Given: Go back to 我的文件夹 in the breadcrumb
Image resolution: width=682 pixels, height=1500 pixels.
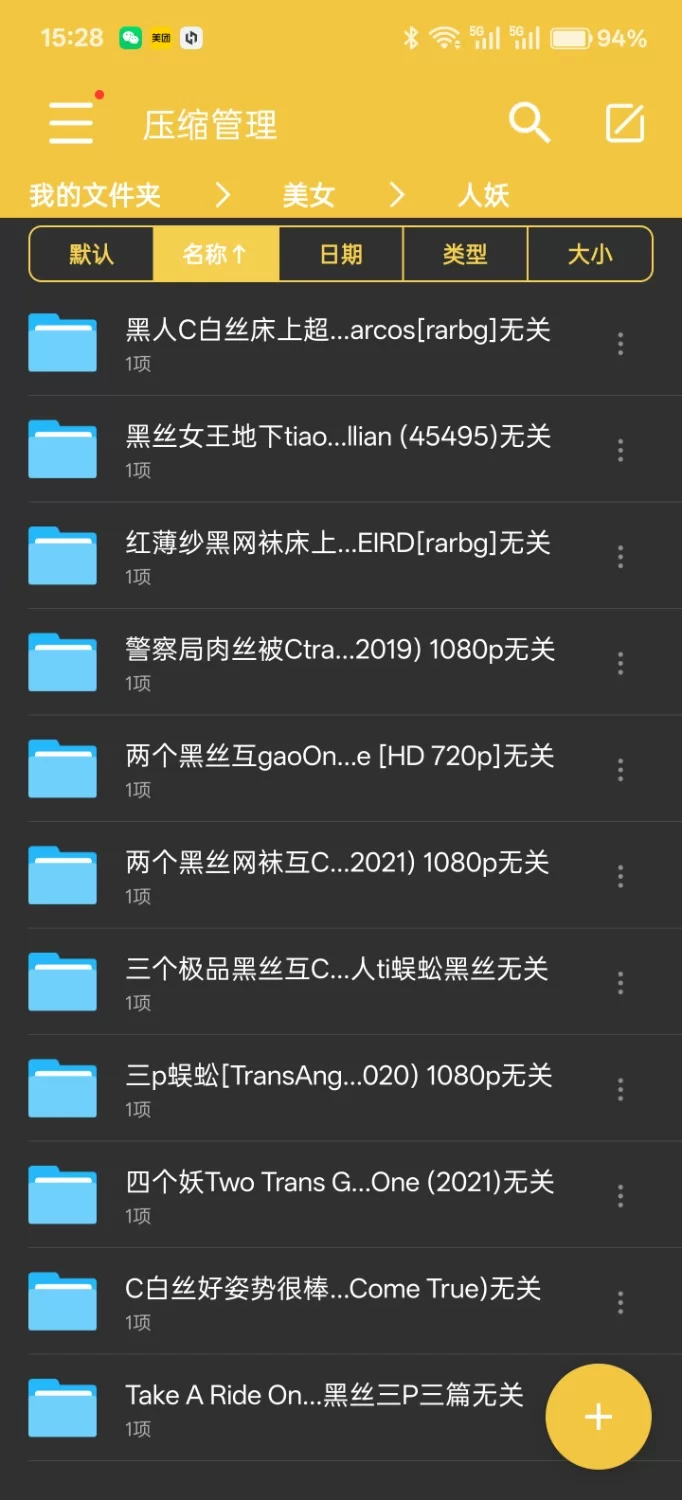Looking at the screenshot, I should pyautogui.click(x=95, y=195).
